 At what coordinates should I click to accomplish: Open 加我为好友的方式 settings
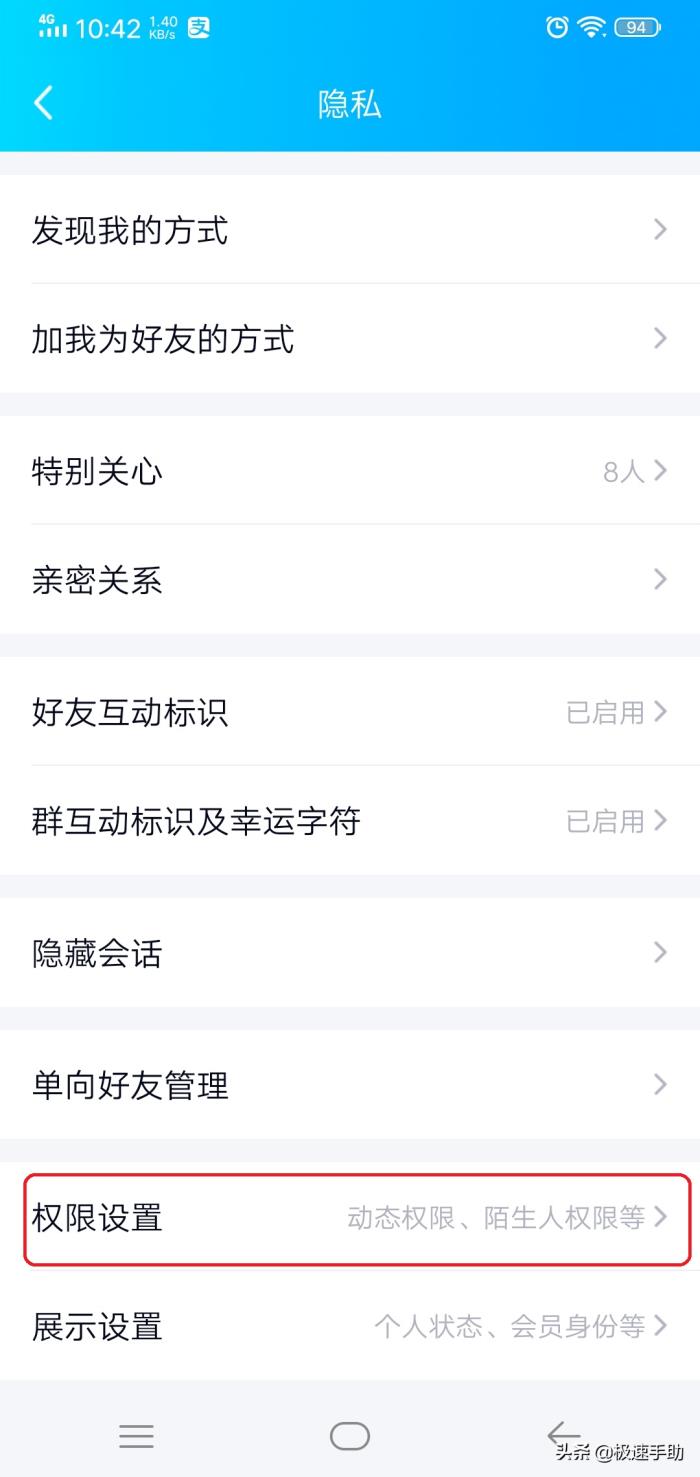click(x=350, y=339)
